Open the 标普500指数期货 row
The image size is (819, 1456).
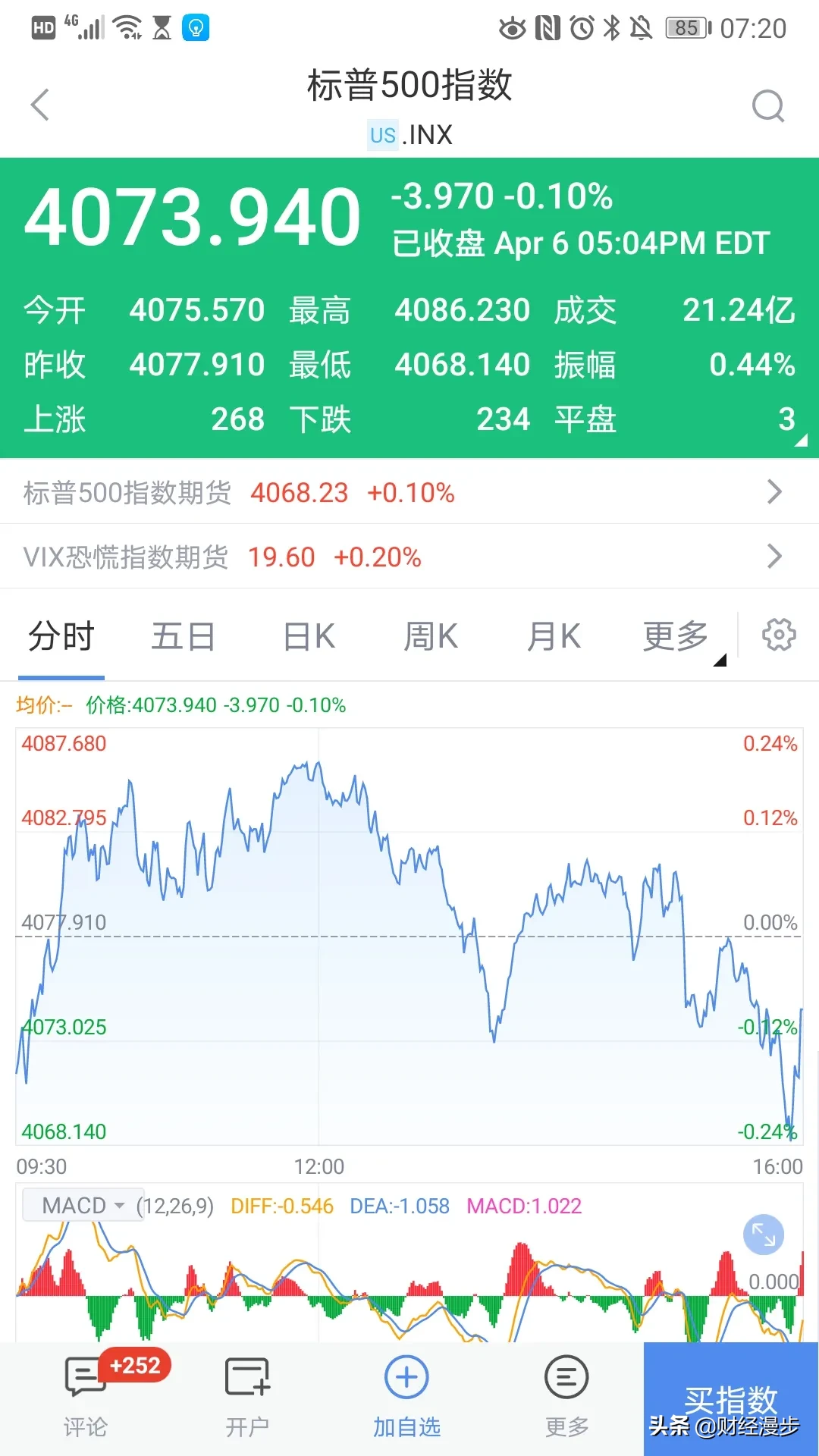click(x=409, y=492)
